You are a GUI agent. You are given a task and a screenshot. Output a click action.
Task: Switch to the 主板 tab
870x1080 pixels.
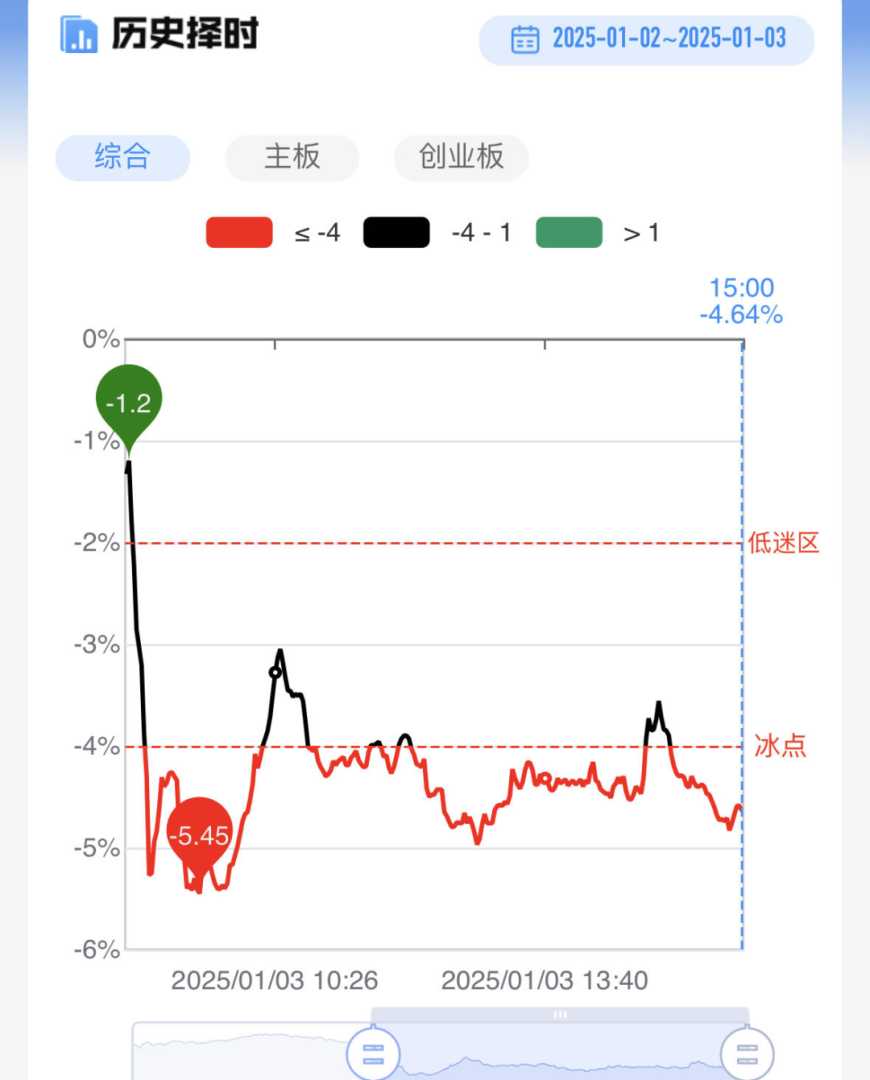[x=292, y=157]
